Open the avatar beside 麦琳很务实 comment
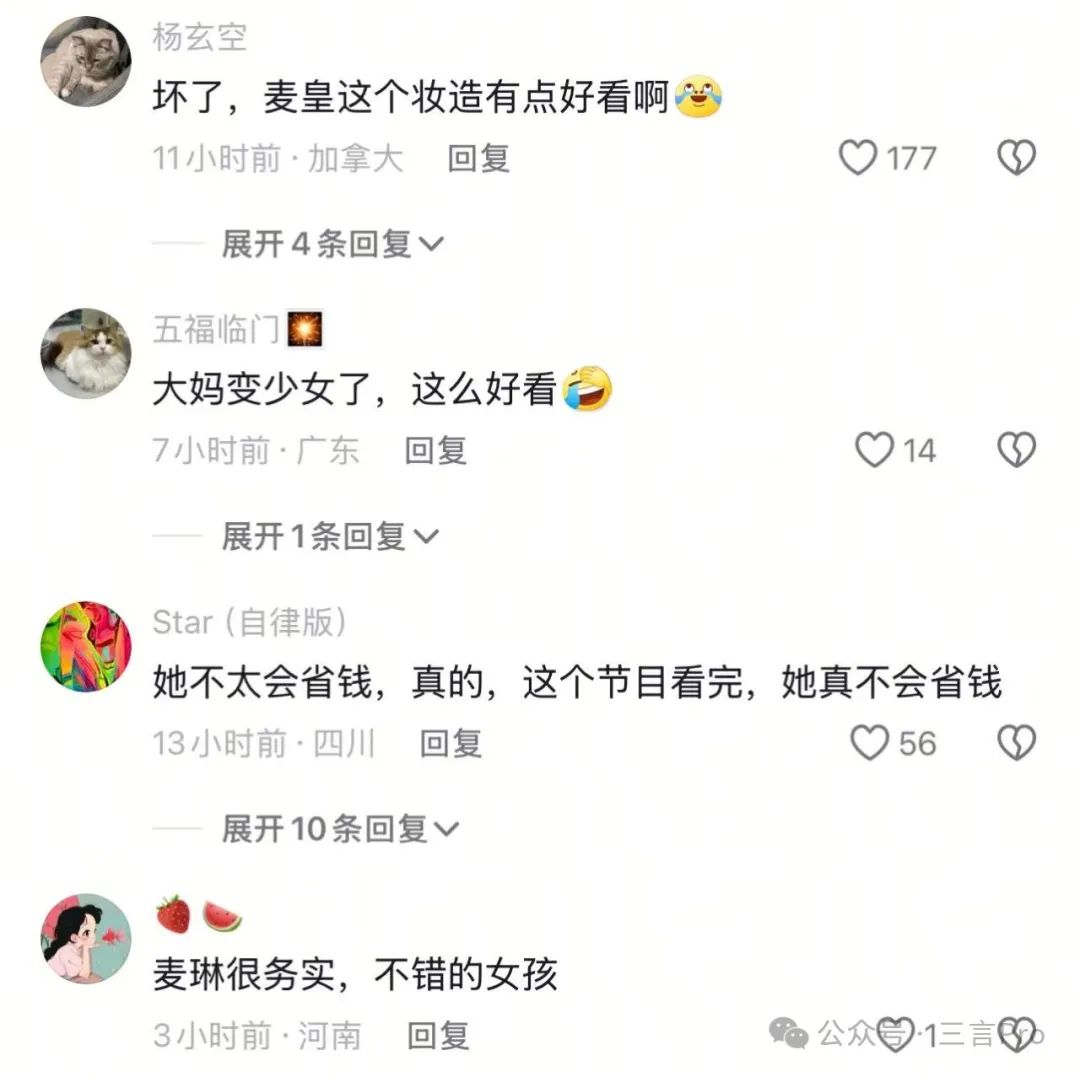This screenshot has width=1080, height=1077. (86, 938)
